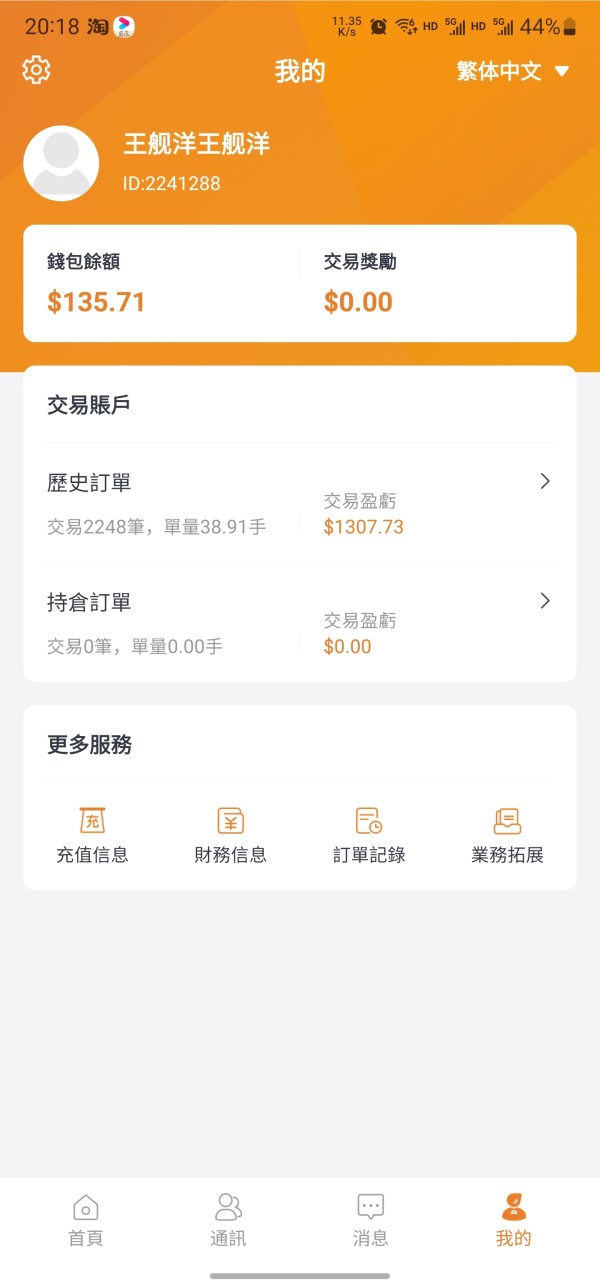Select the 我的 profile tab
600x1287 pixels.
click(513, 1220)
